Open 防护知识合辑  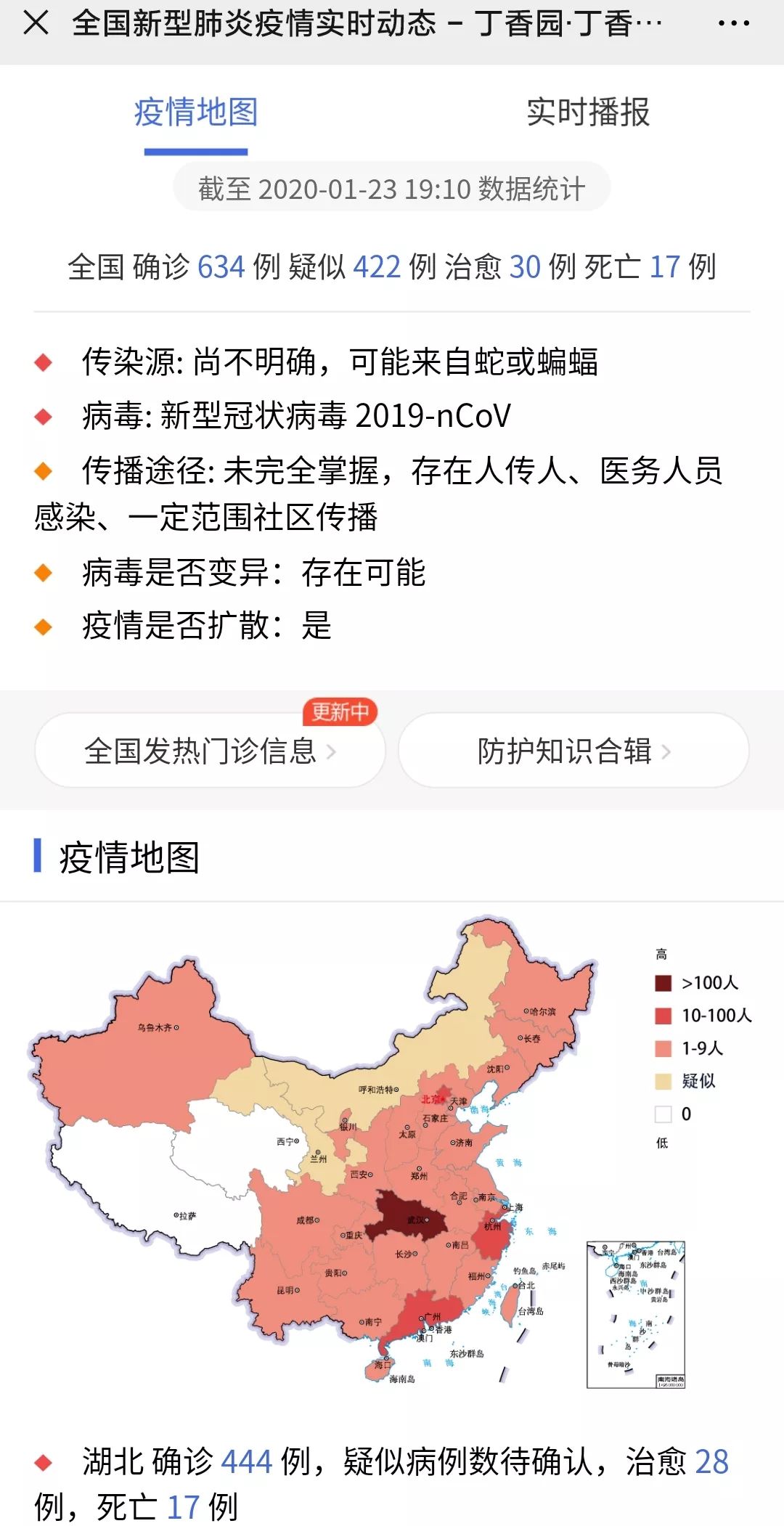pyautogui.click(x=573, y=751)
